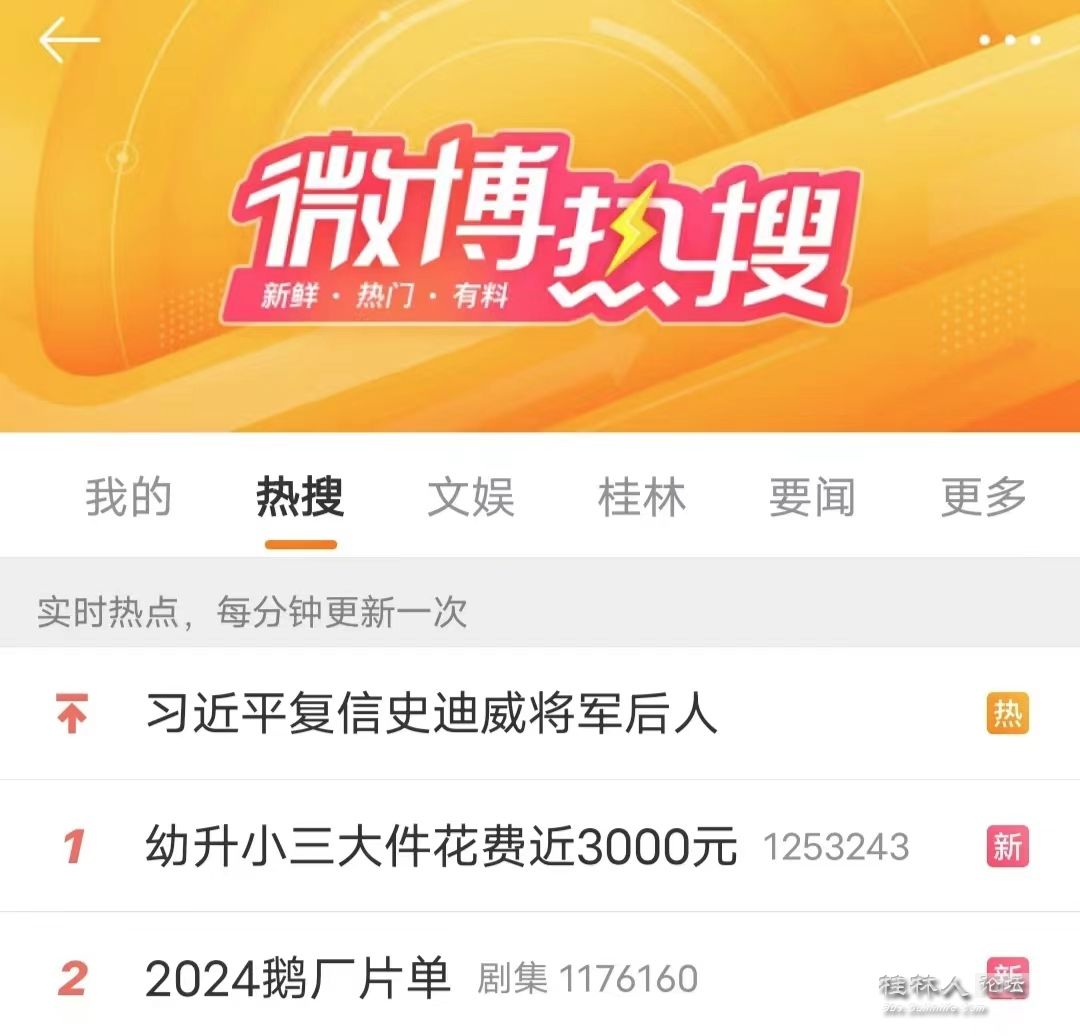1080x1036 pixels.
Task: Open the 桂林 tab
Action: click(642, 497)
